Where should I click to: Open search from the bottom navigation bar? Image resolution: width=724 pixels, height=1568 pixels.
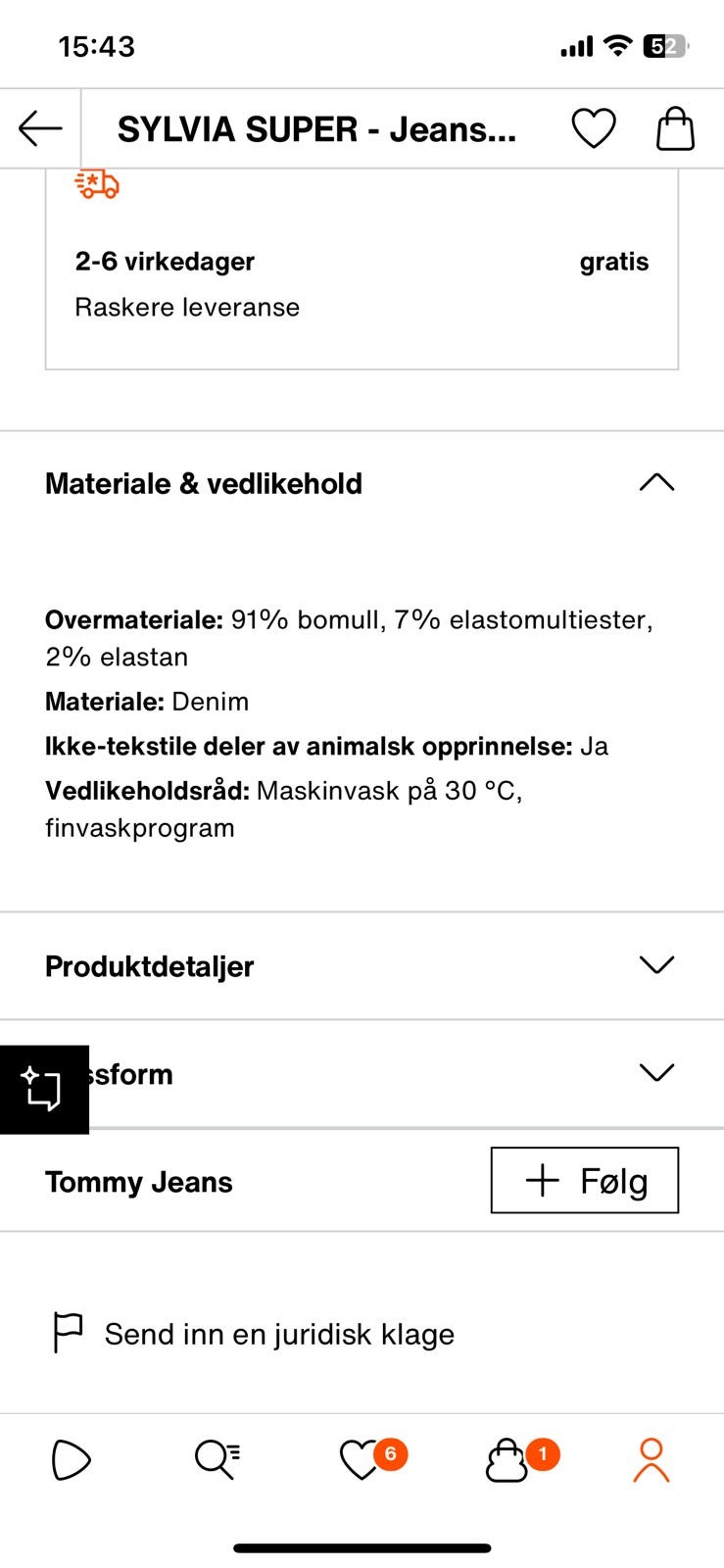215,1460
